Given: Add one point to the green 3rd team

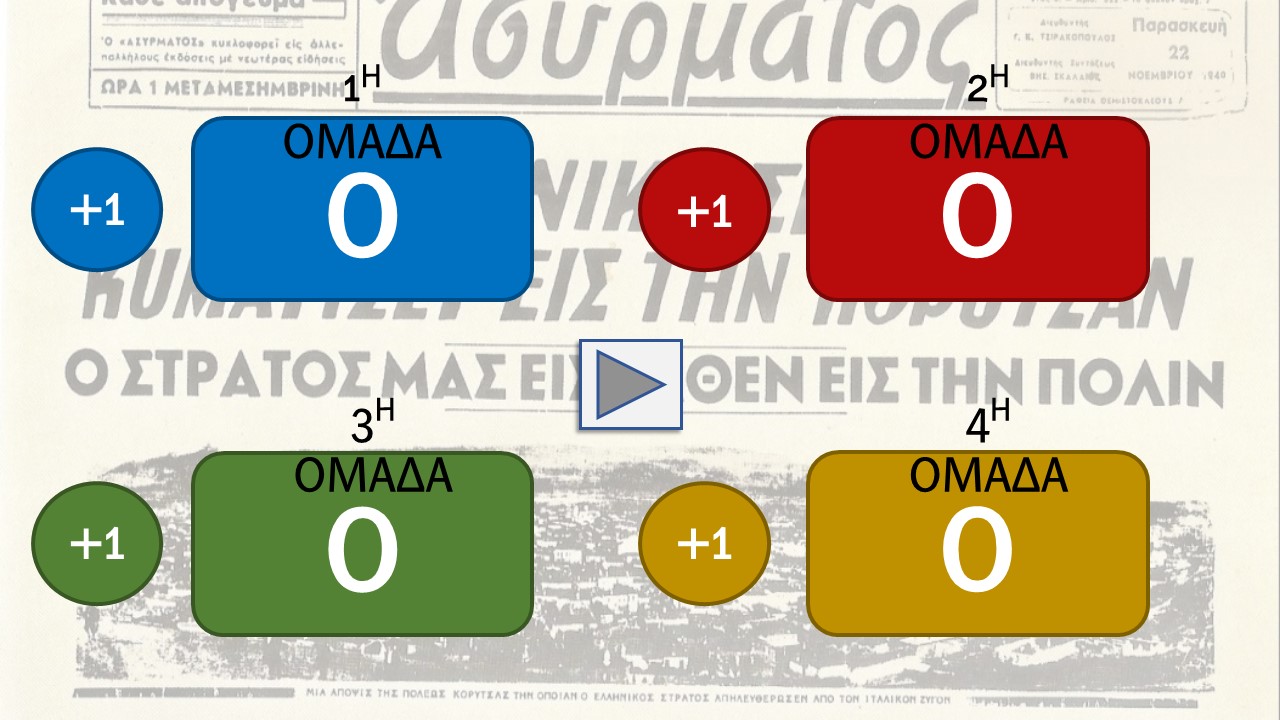Looking at the screenshot, I should tap(97, 543).
